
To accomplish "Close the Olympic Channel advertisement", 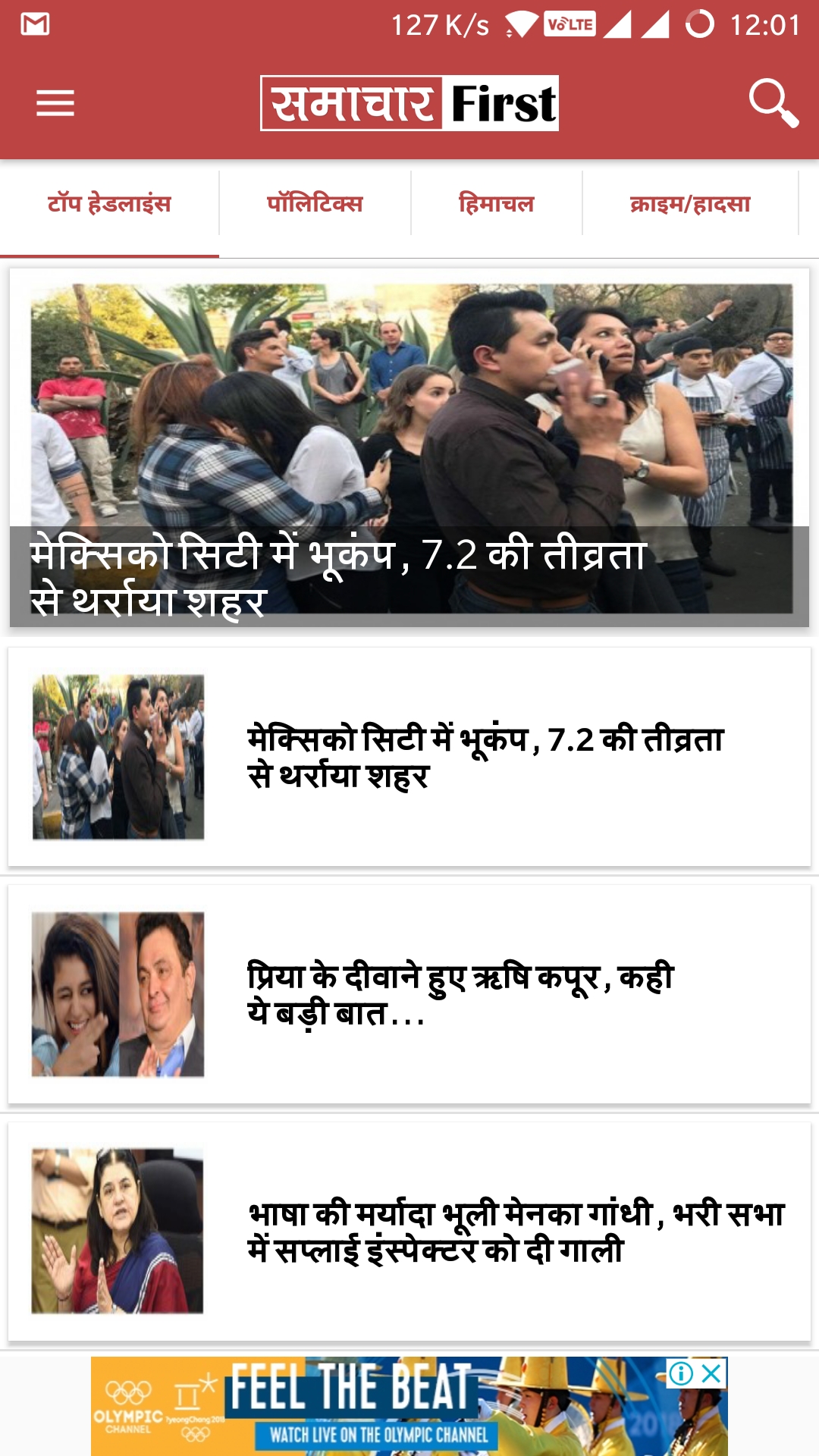I will (x=711, y=1373).
